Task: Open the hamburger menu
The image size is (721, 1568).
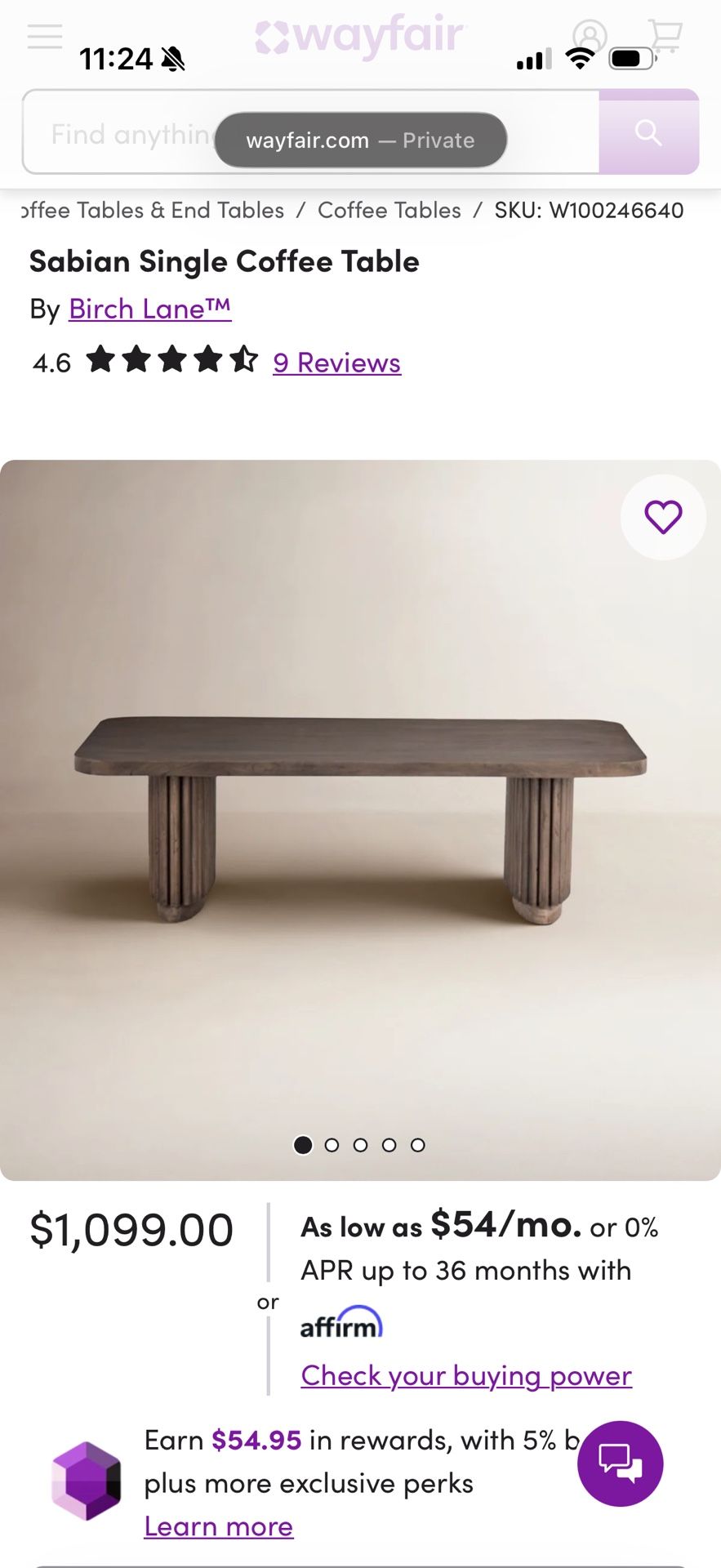Action: [44, 37]
